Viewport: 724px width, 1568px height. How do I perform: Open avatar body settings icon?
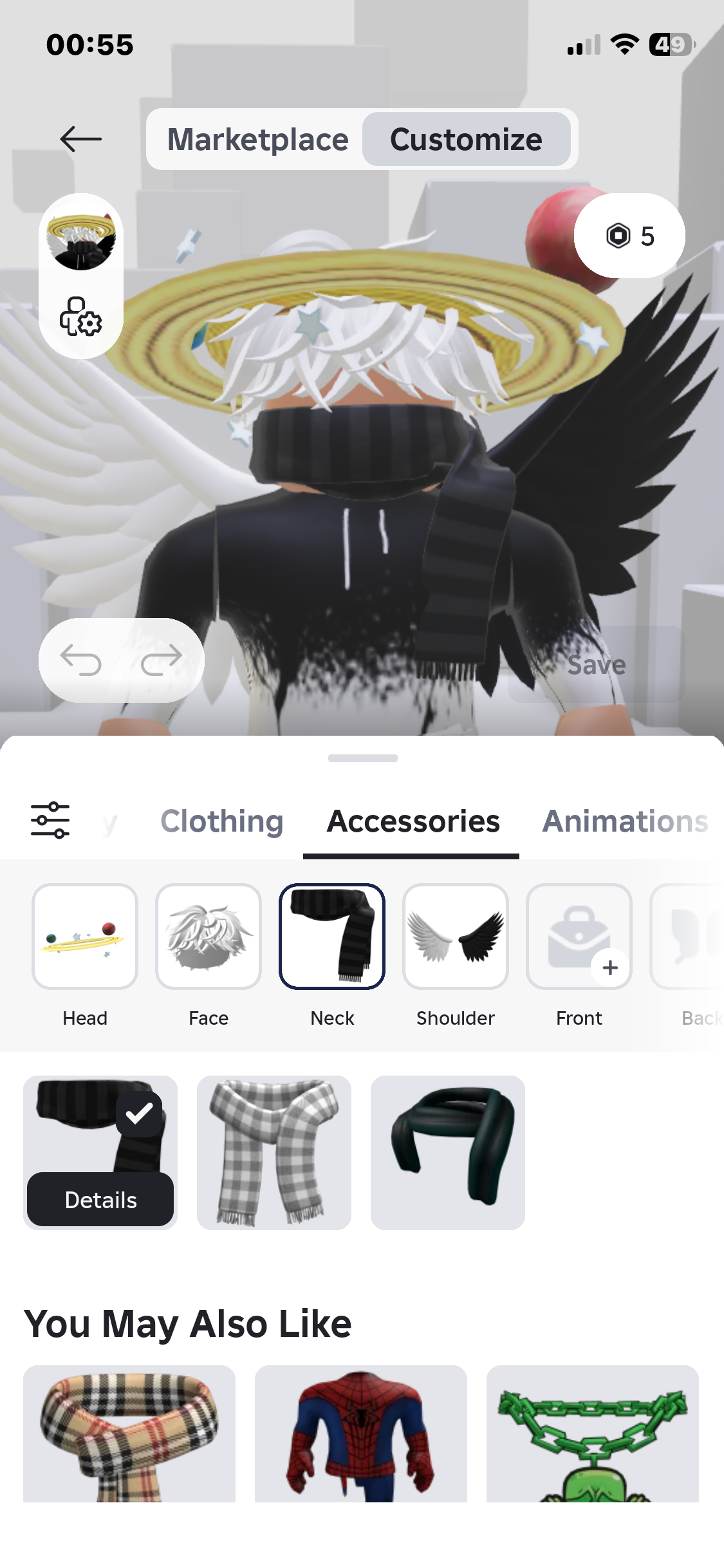(80, 316)
